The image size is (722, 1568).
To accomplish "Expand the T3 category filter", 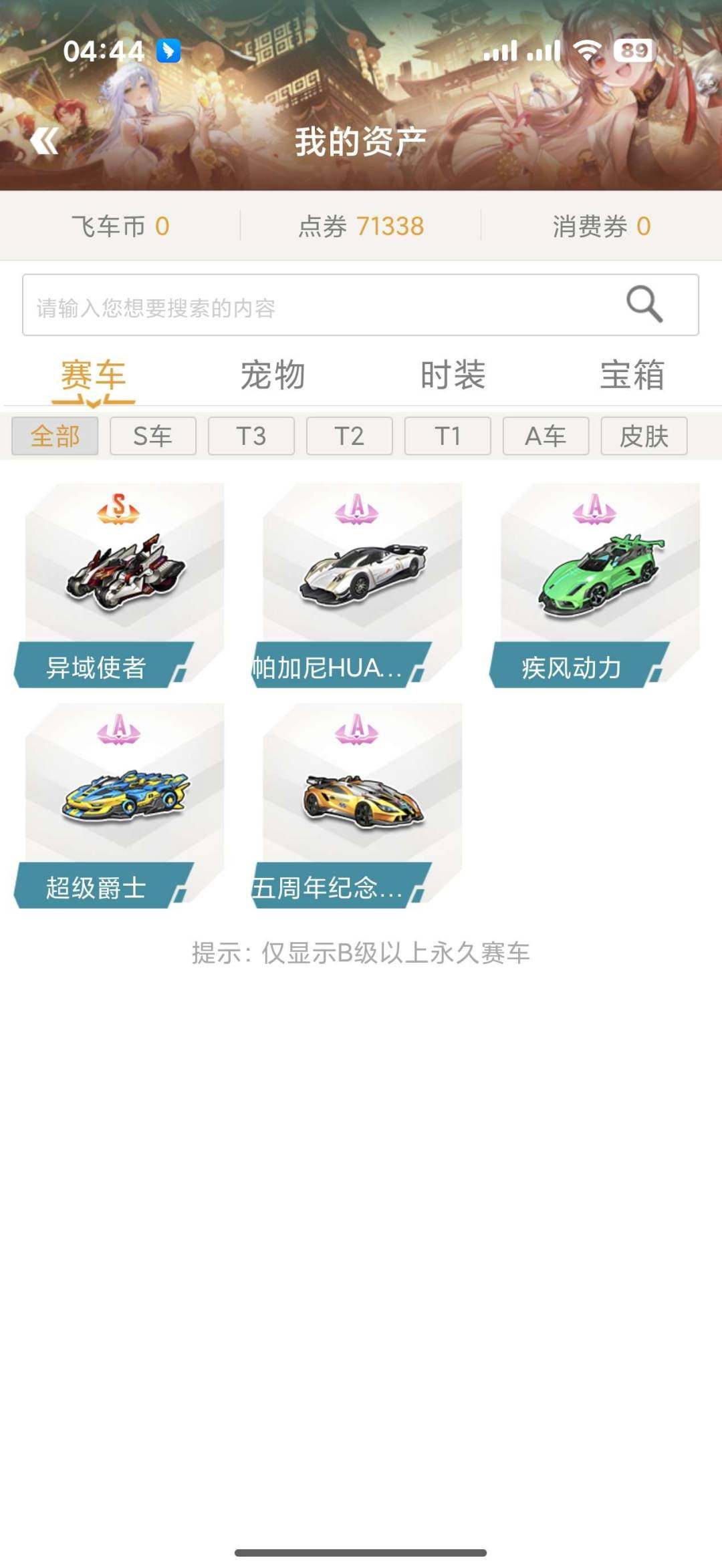I will coord(251,436).
